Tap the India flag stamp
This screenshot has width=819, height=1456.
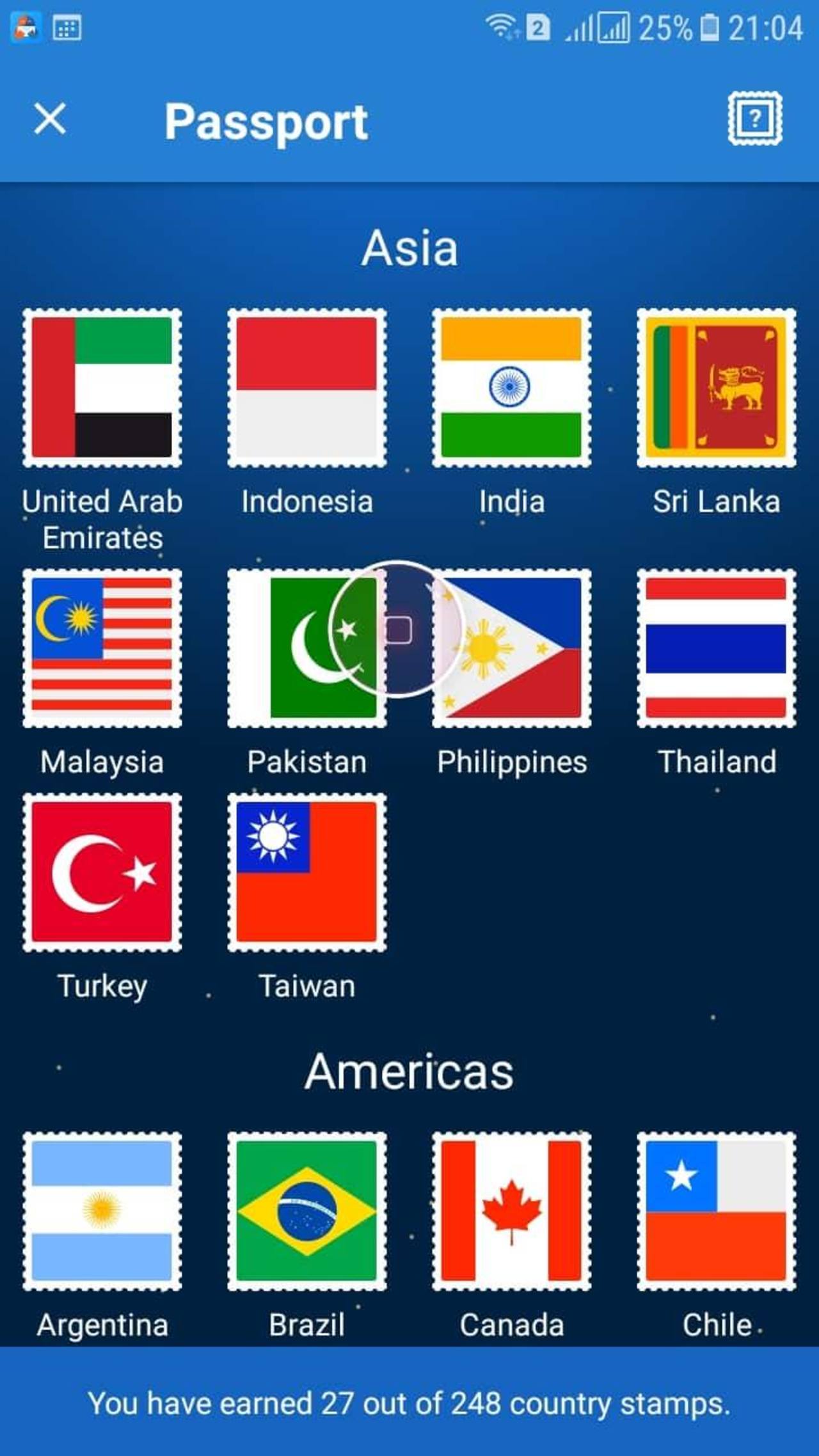tap(512, 388)
